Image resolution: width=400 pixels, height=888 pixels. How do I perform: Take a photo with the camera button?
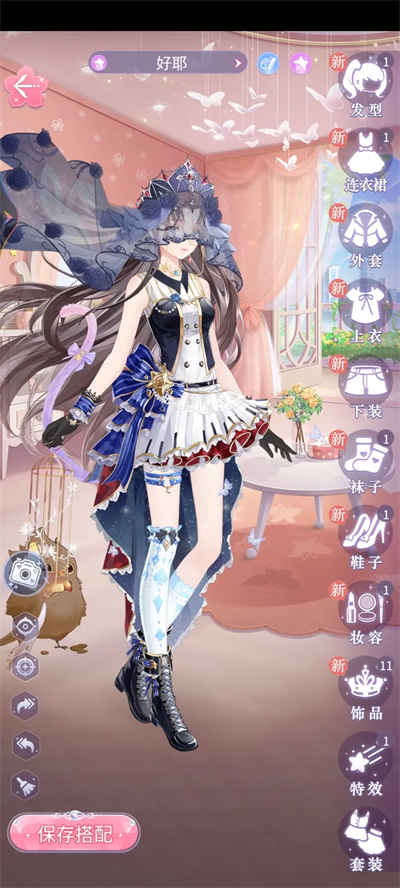click(x=25, y=573)
